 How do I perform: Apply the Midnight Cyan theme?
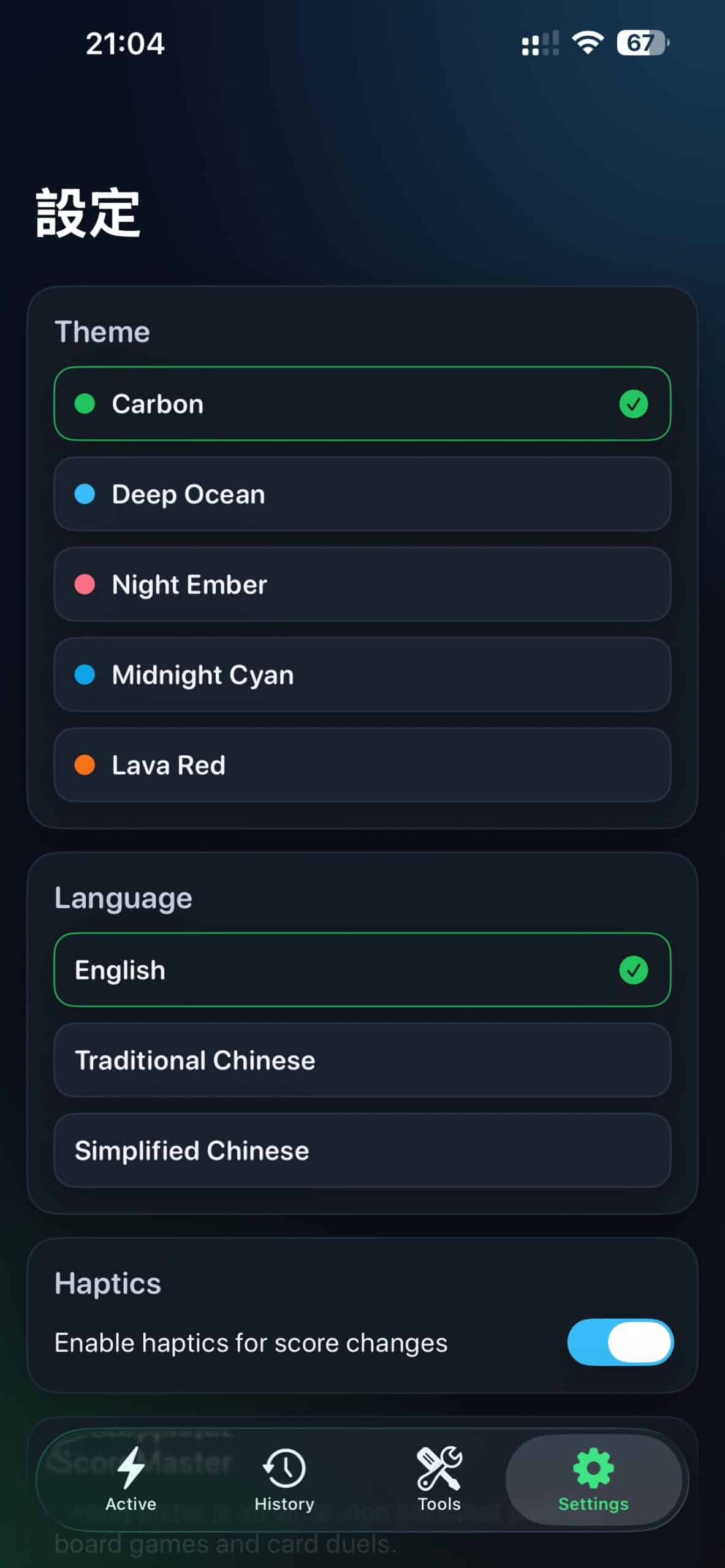[362, 675]
